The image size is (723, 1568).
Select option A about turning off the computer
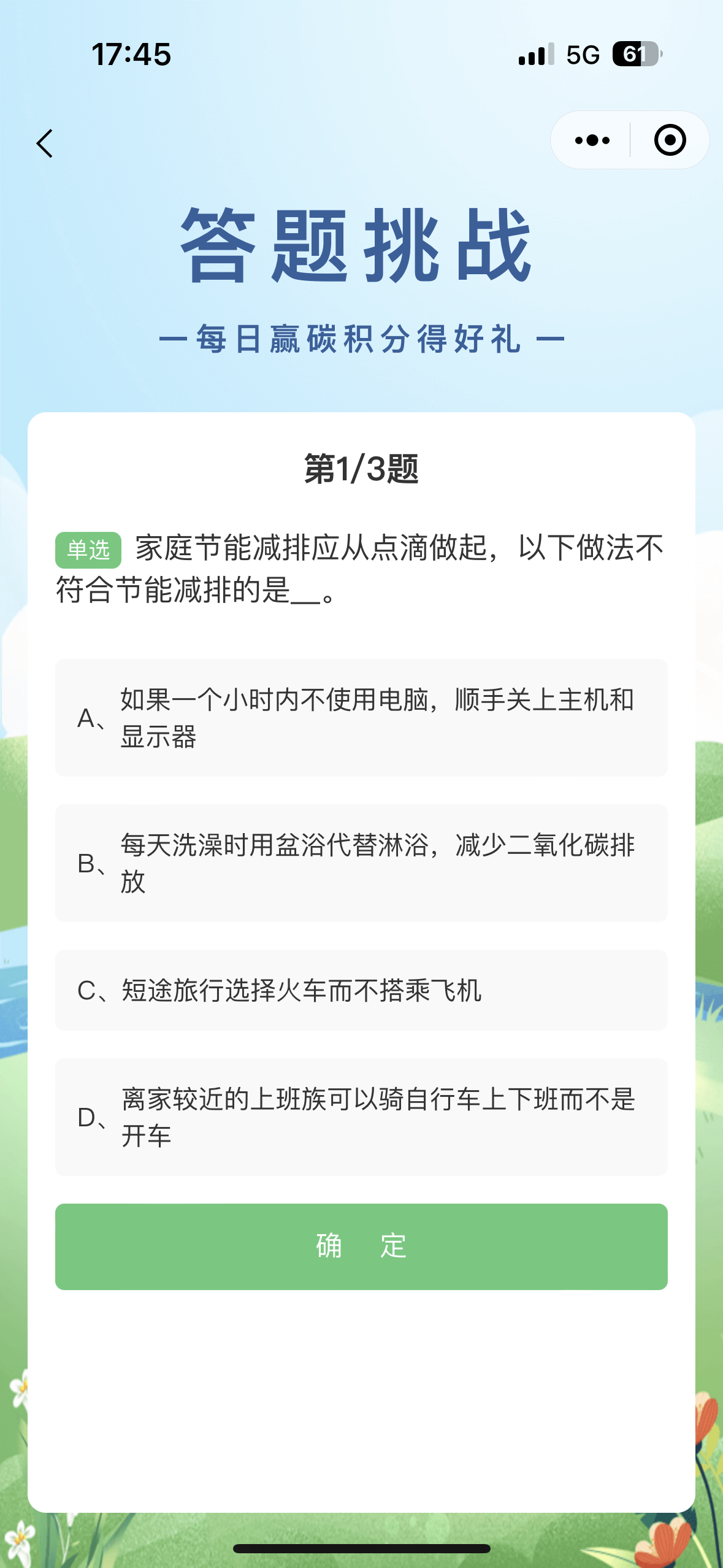tap(361, 718)
